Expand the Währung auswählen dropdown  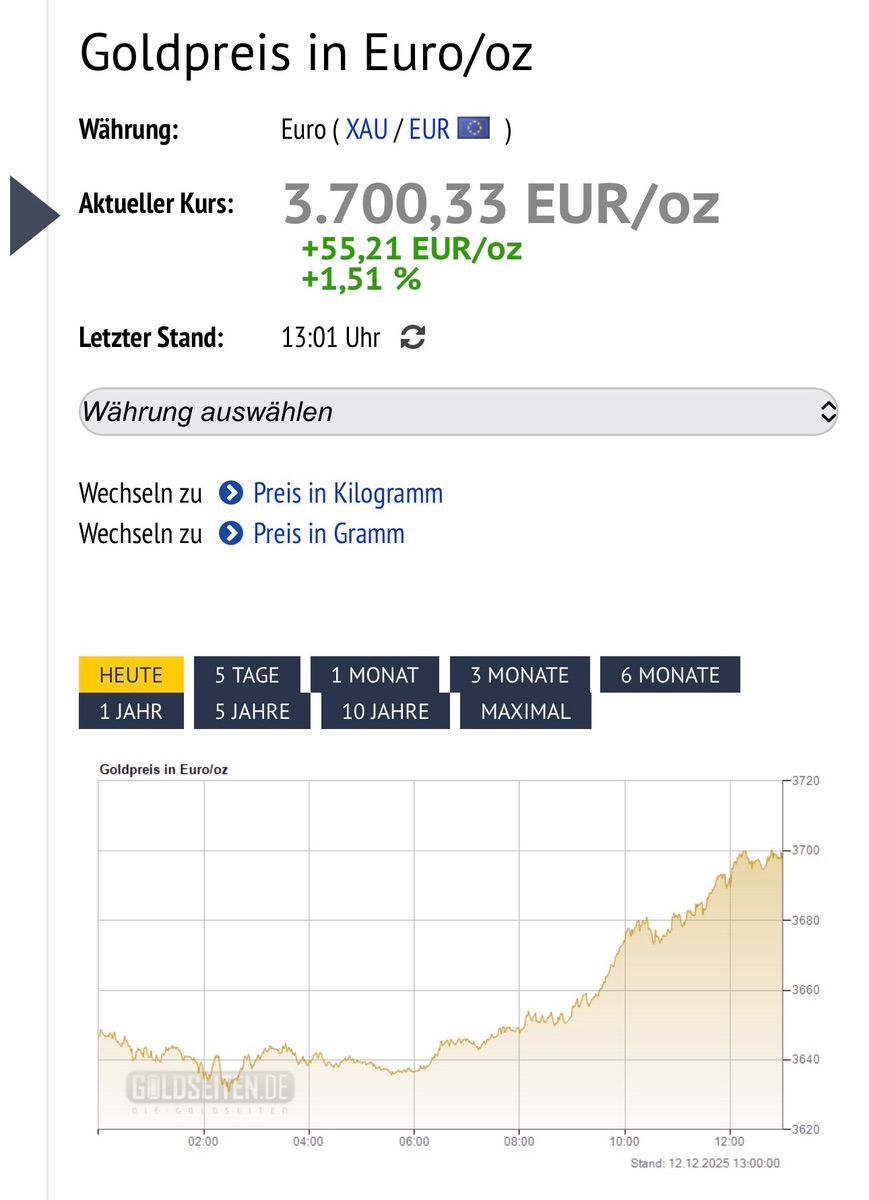pyautogui.click(x=458, y=412)
